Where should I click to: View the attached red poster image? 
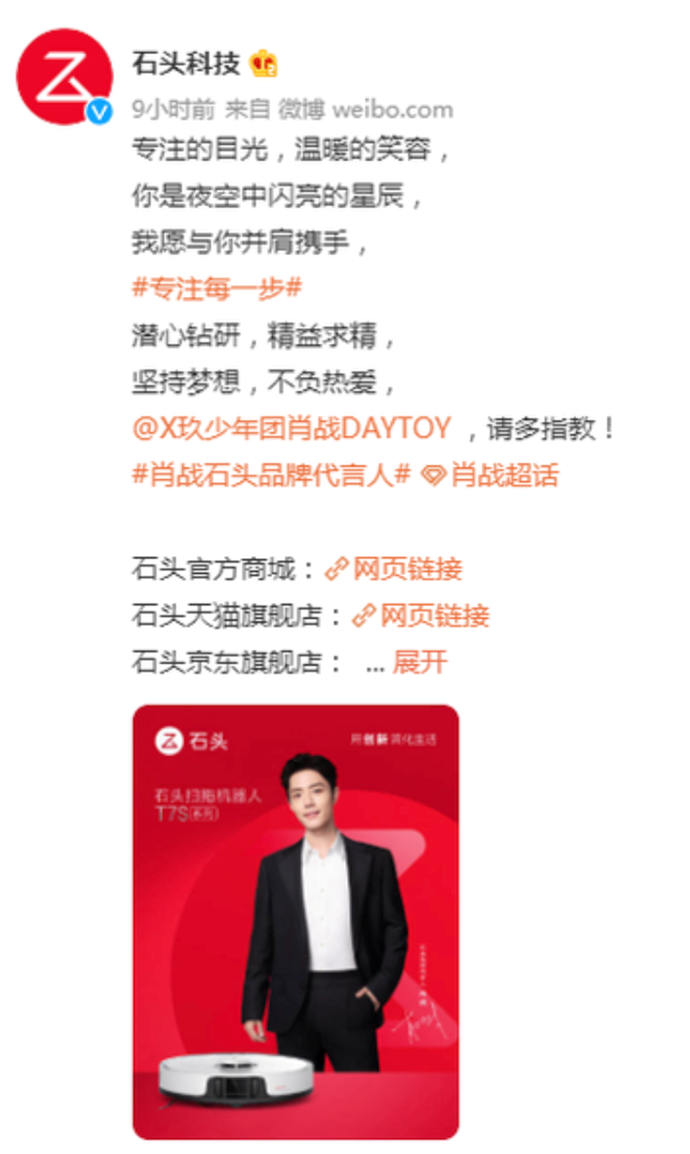295,921
